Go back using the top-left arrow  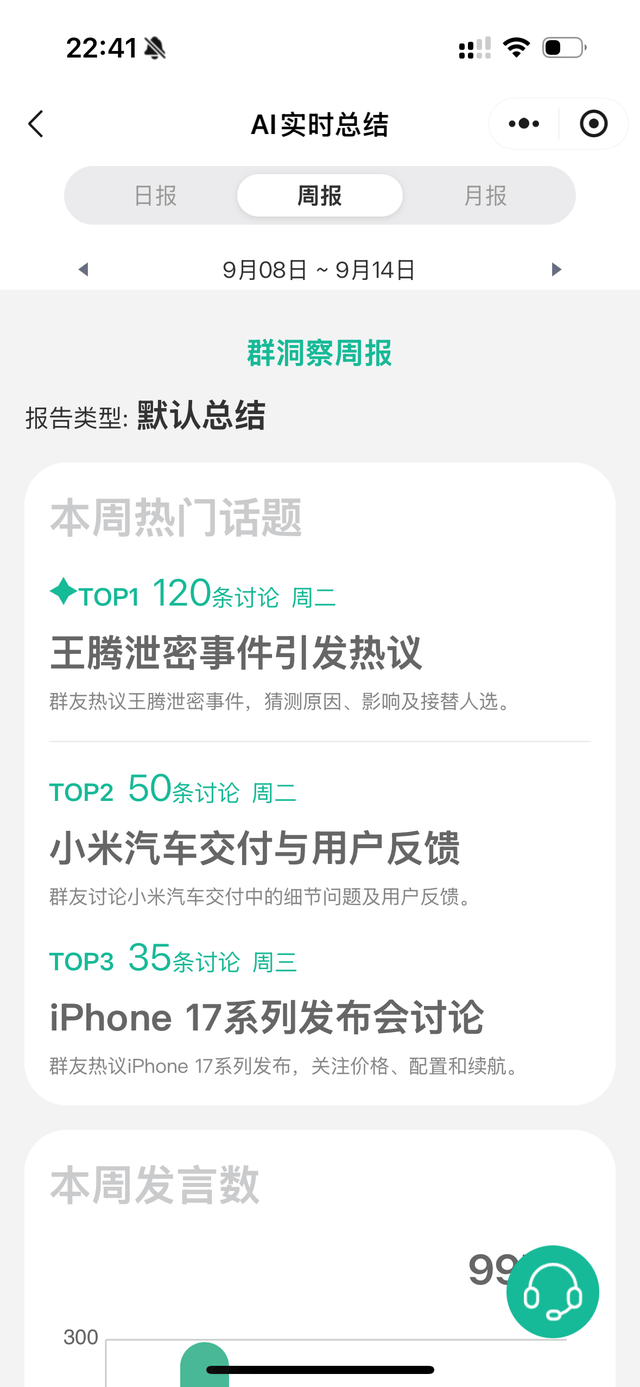click(x=36, y=124)
